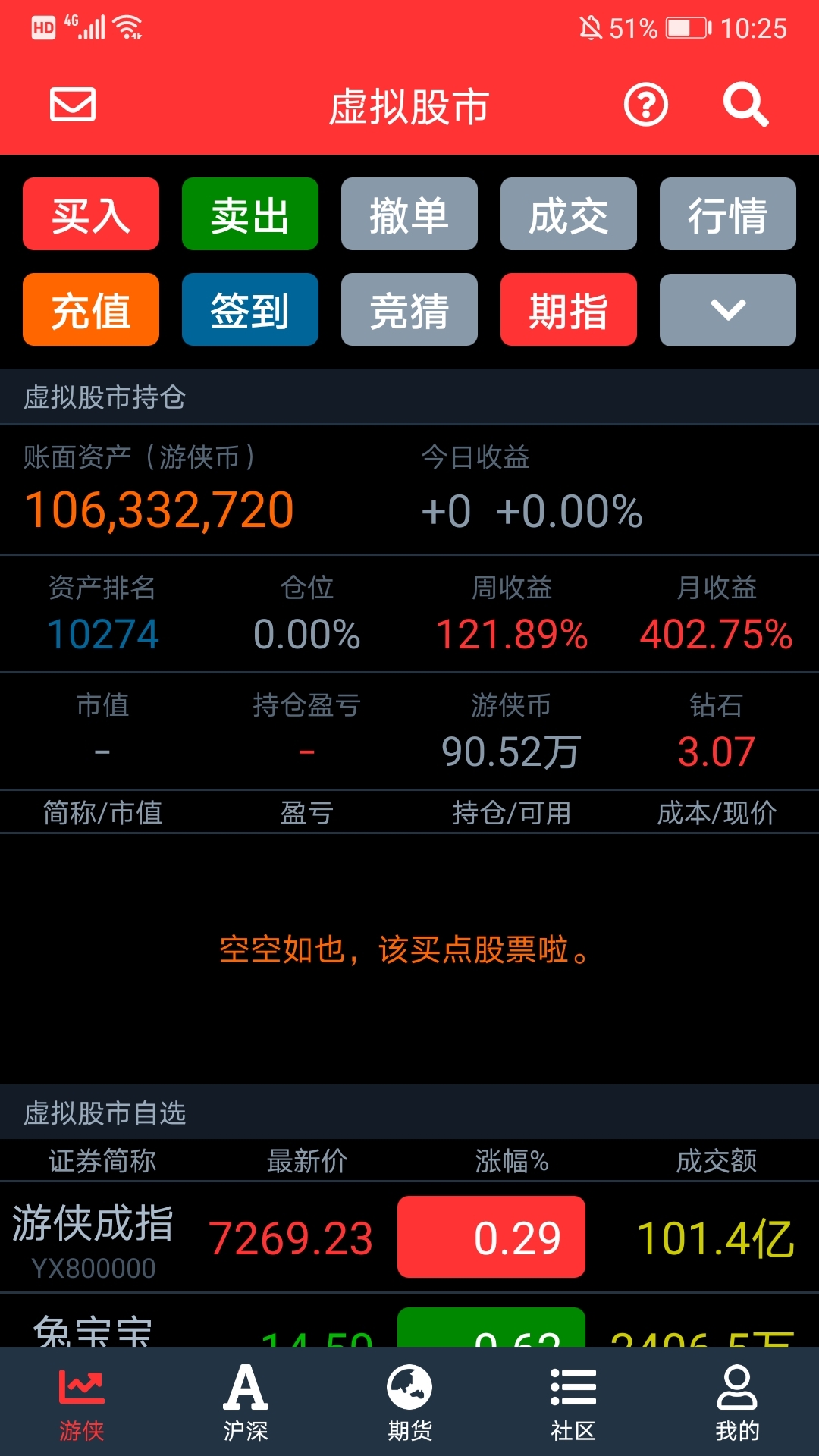Tap the search magnifier icon
This screenshot has height=1456, width=819.
click(745, 105)
